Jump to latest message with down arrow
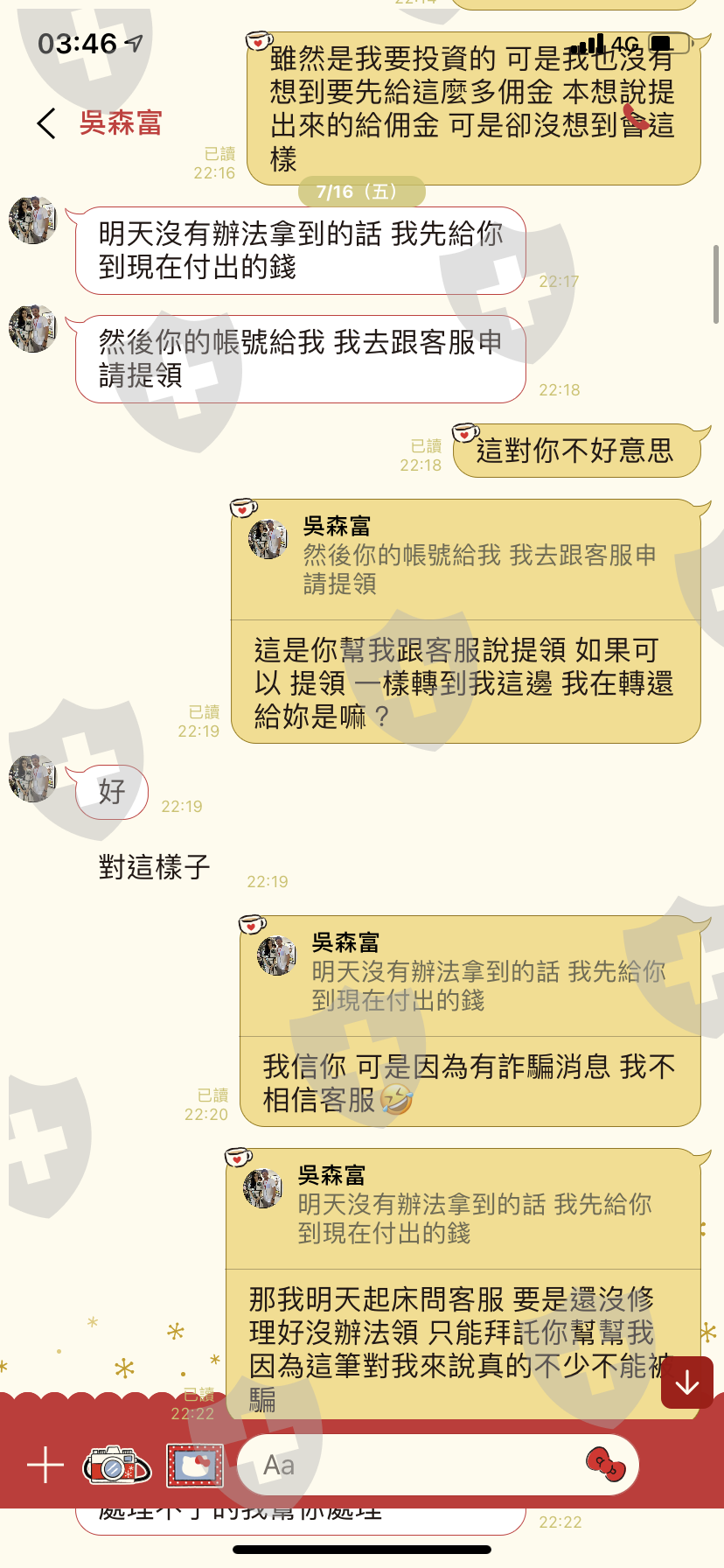 point(687,1382)
